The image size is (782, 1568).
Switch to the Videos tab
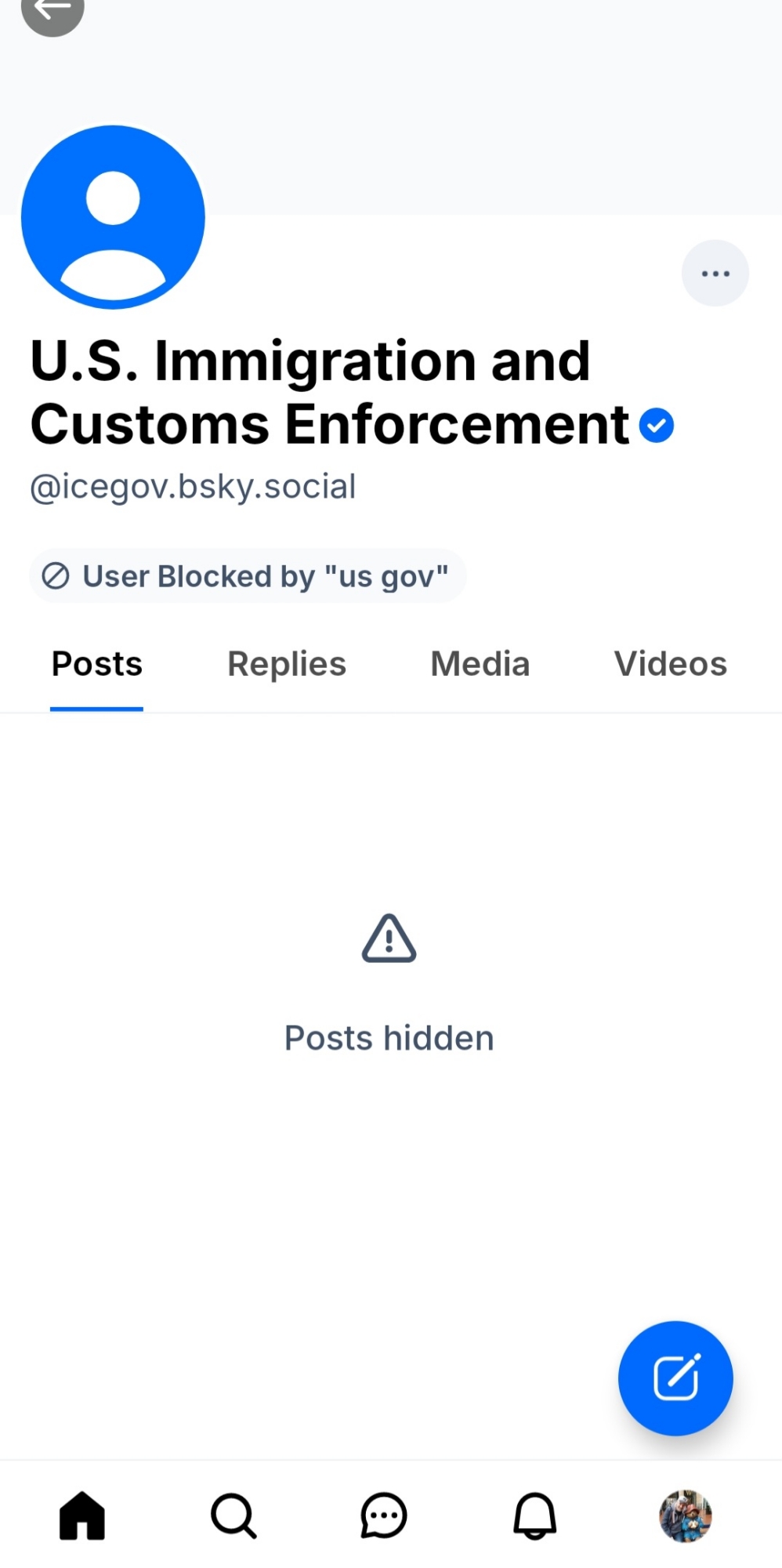(670, 664)
